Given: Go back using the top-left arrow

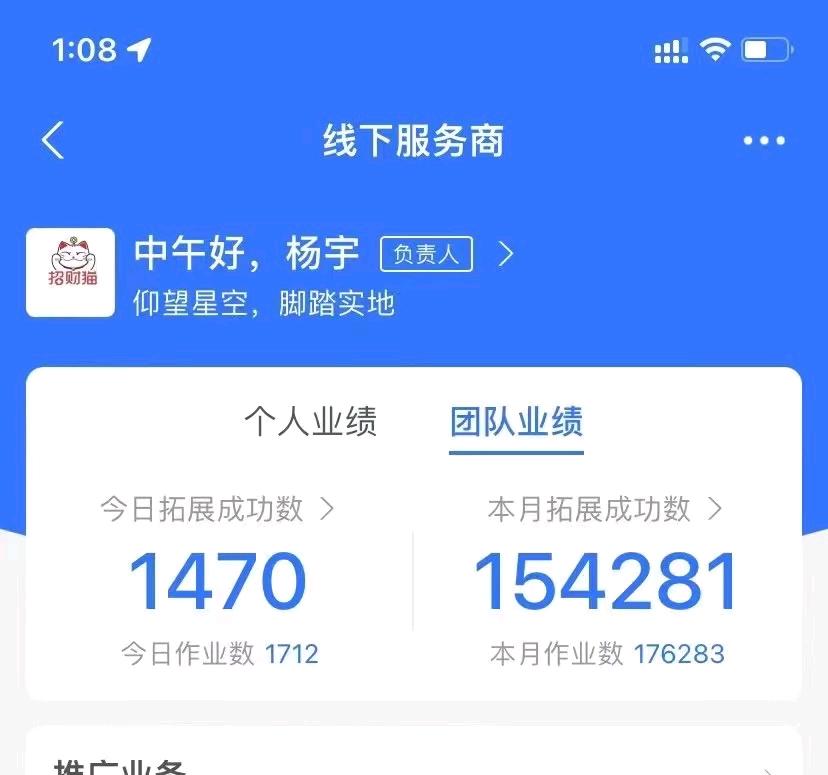Looking at the screenshot, I should [53, 141].
